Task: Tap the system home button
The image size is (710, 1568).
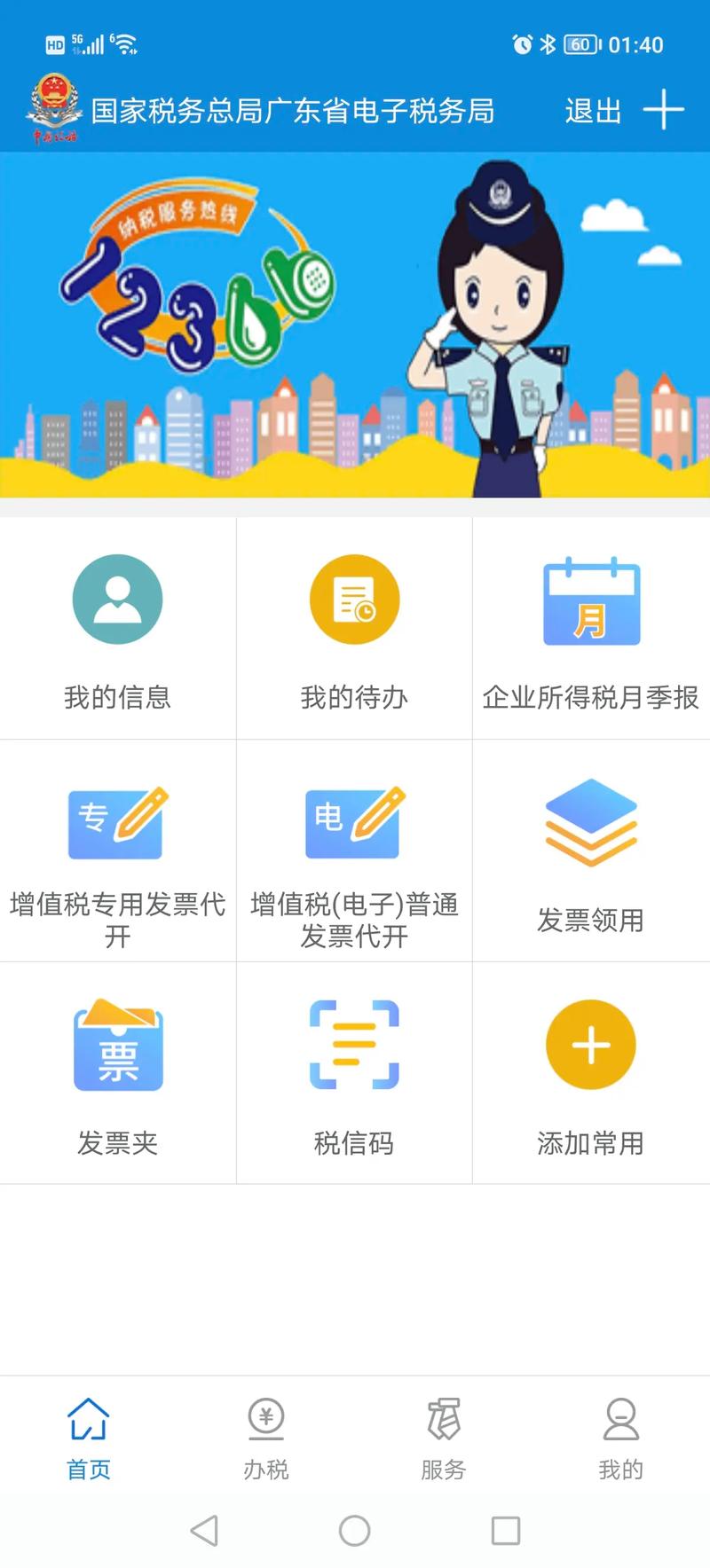Action: 355,1530
